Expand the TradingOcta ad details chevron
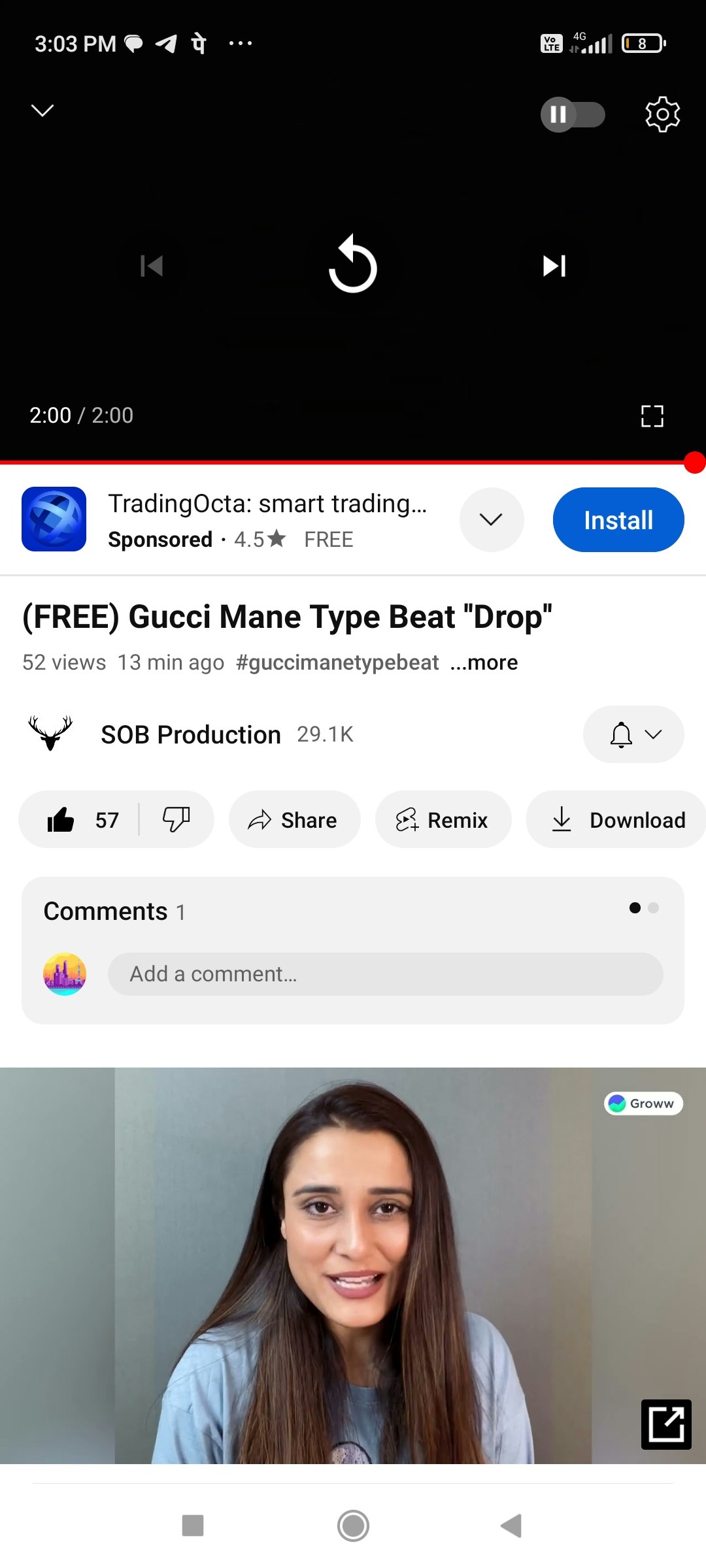This screenshot has width=706, height=1568. click(491, 519)
